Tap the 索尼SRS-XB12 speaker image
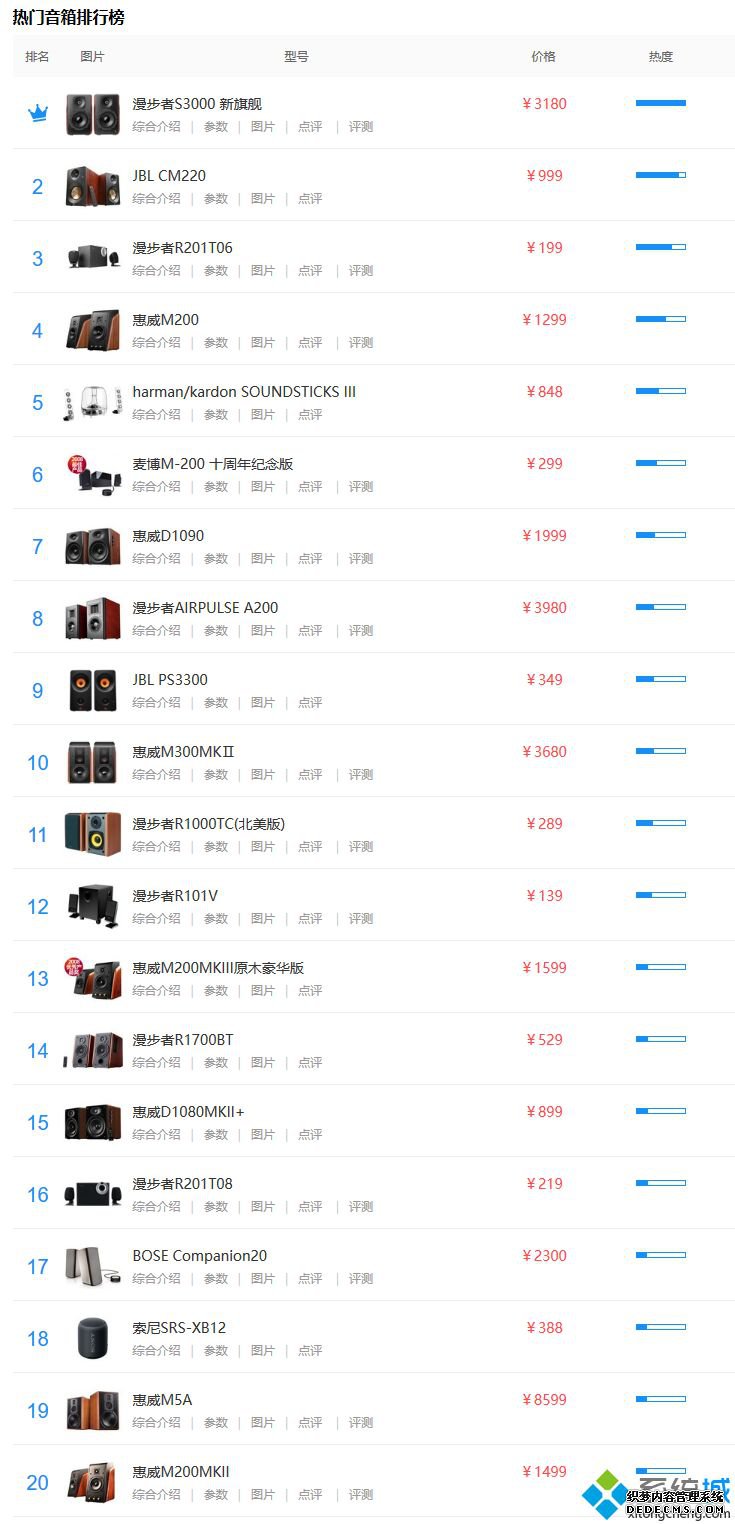 pos(93,1339)
